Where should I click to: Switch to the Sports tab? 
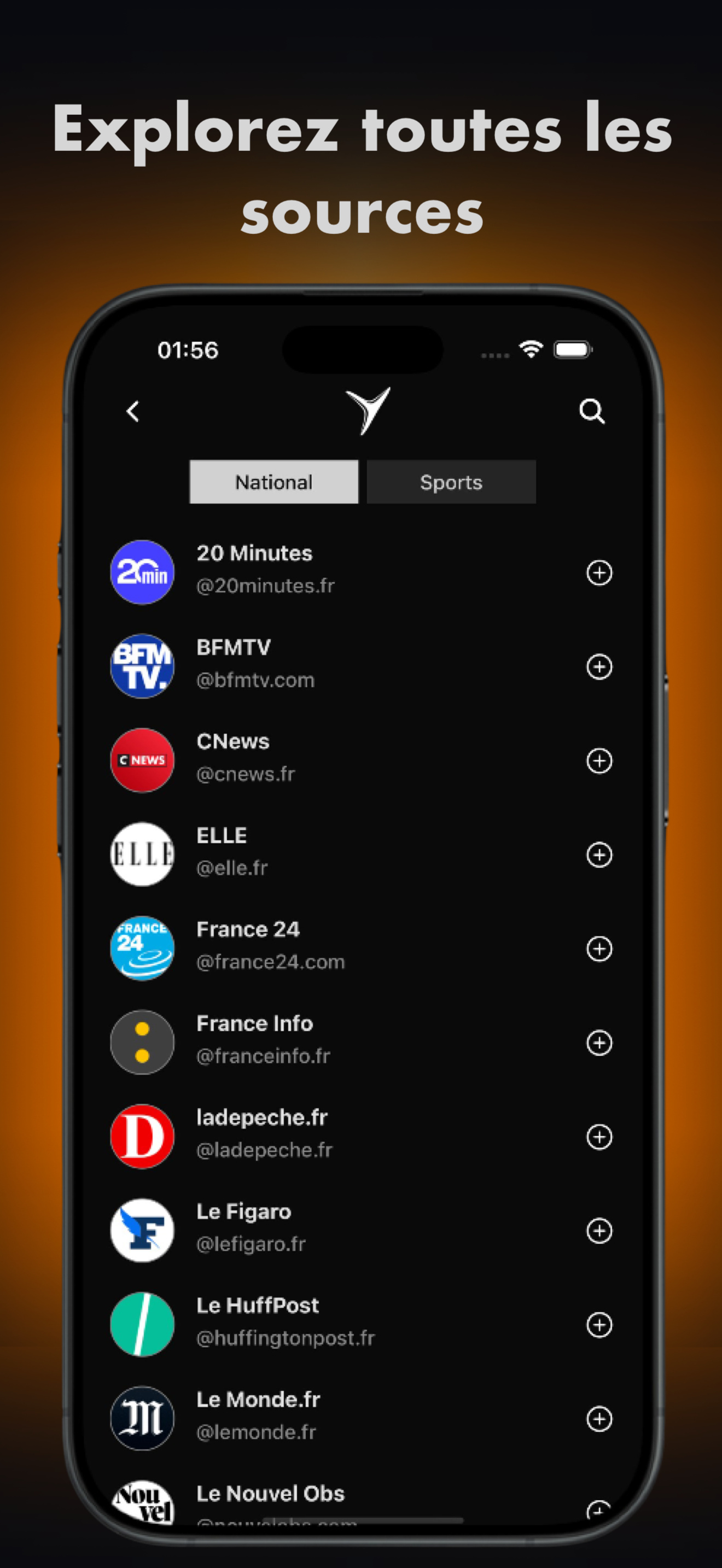click(x=451, y=482)
